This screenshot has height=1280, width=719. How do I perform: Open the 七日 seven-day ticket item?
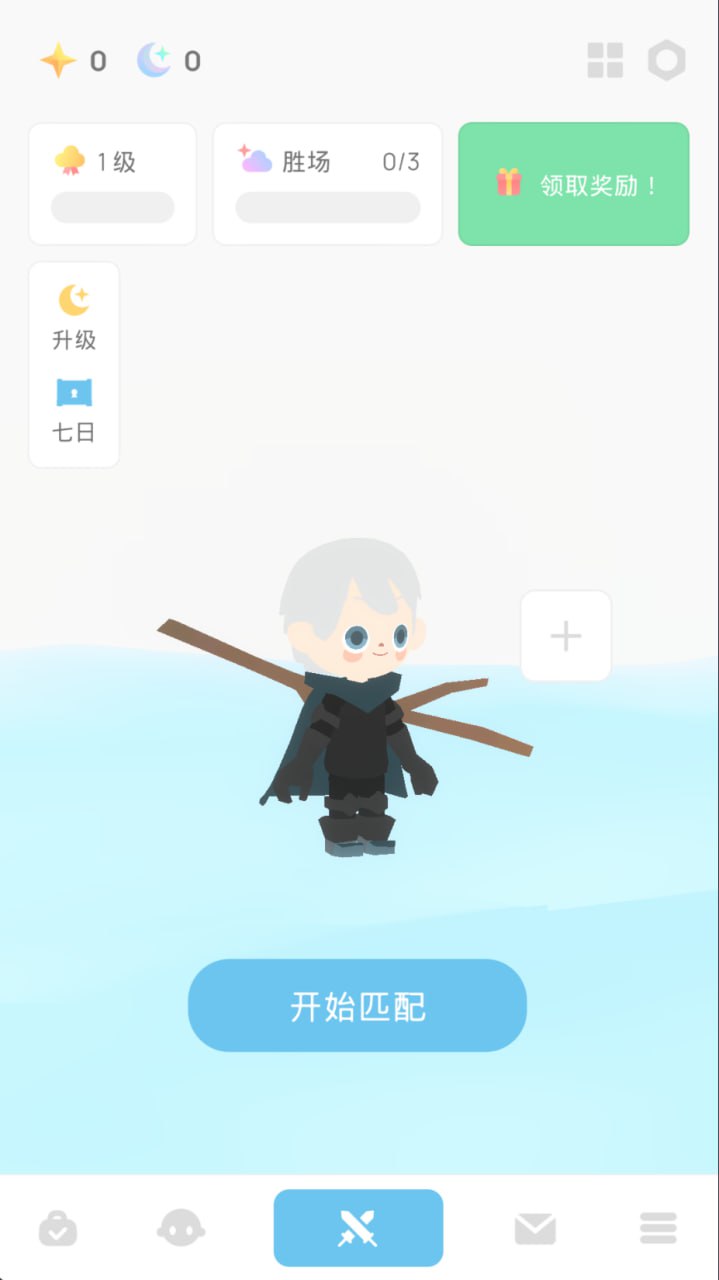74,410
